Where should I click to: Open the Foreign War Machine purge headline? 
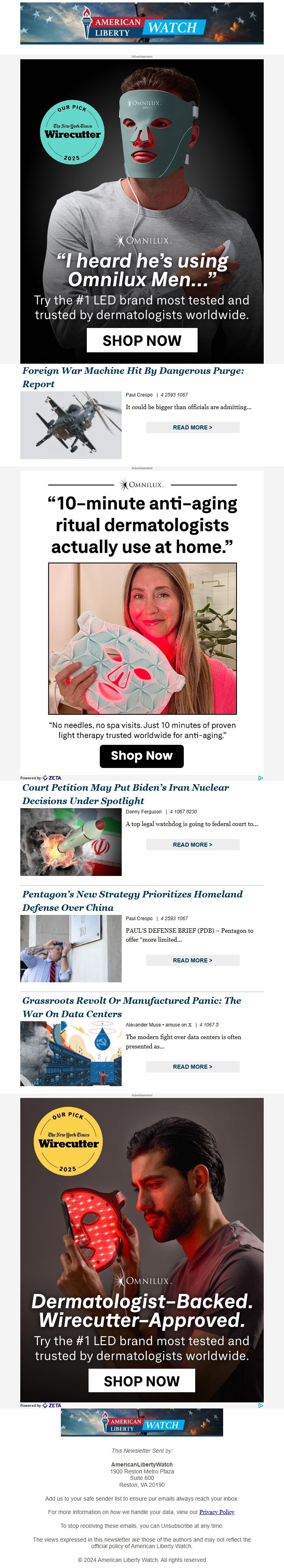133,377
